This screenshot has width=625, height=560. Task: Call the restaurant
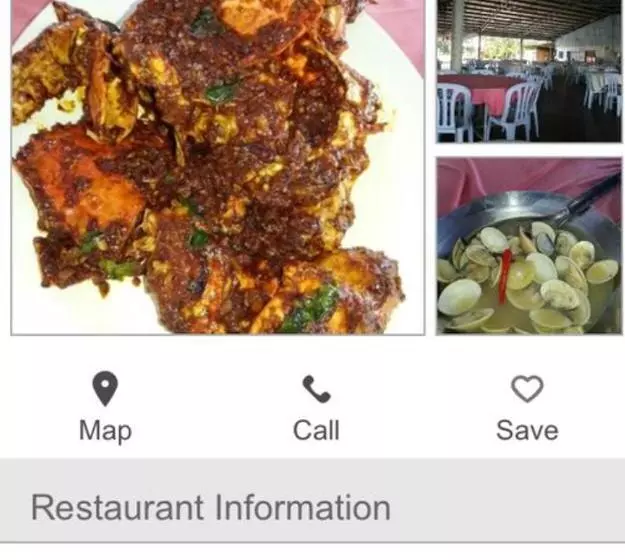pos(316,407)
